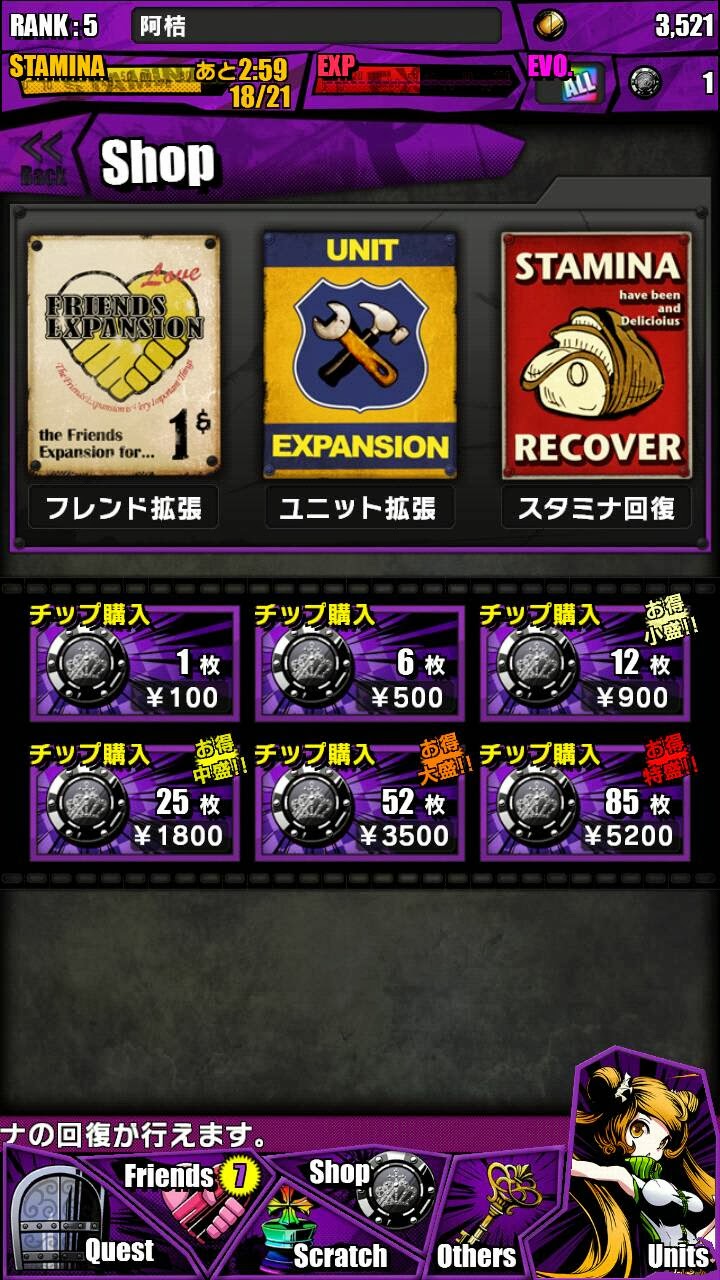The image size is (720, 1280).
Task: Buy 25 chips for ¥1800
Action: [x=135, y=802]
